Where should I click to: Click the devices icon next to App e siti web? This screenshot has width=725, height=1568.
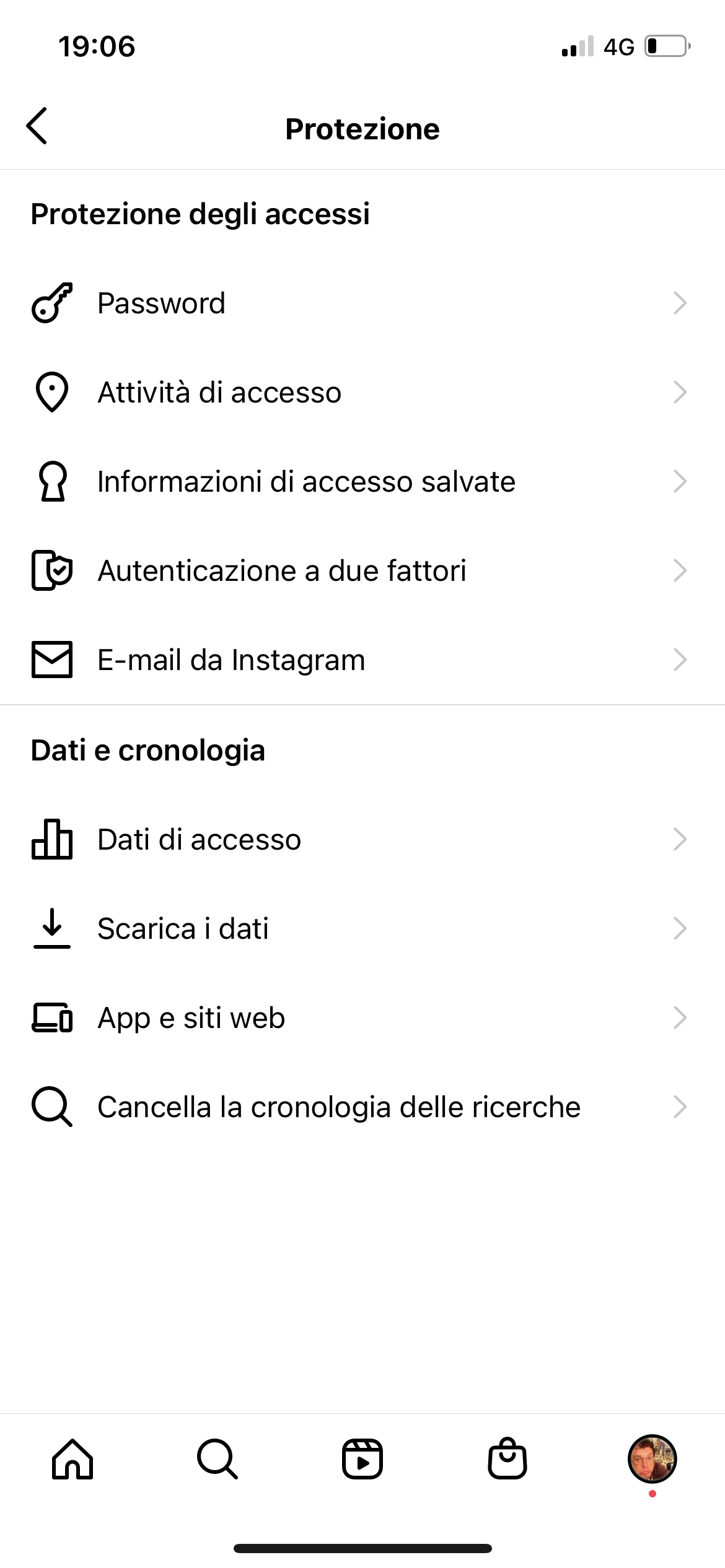53,1016
